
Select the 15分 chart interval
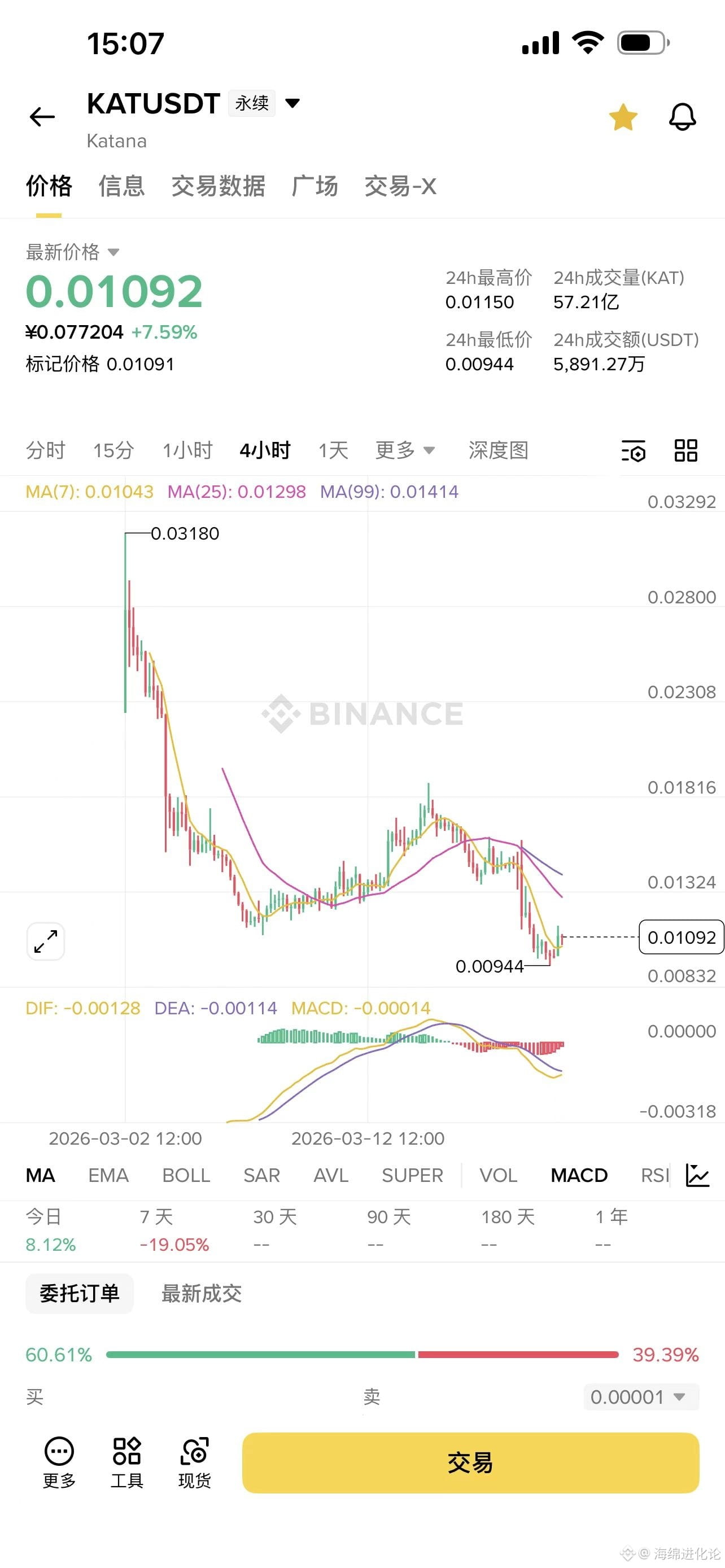tap(113, 450)
